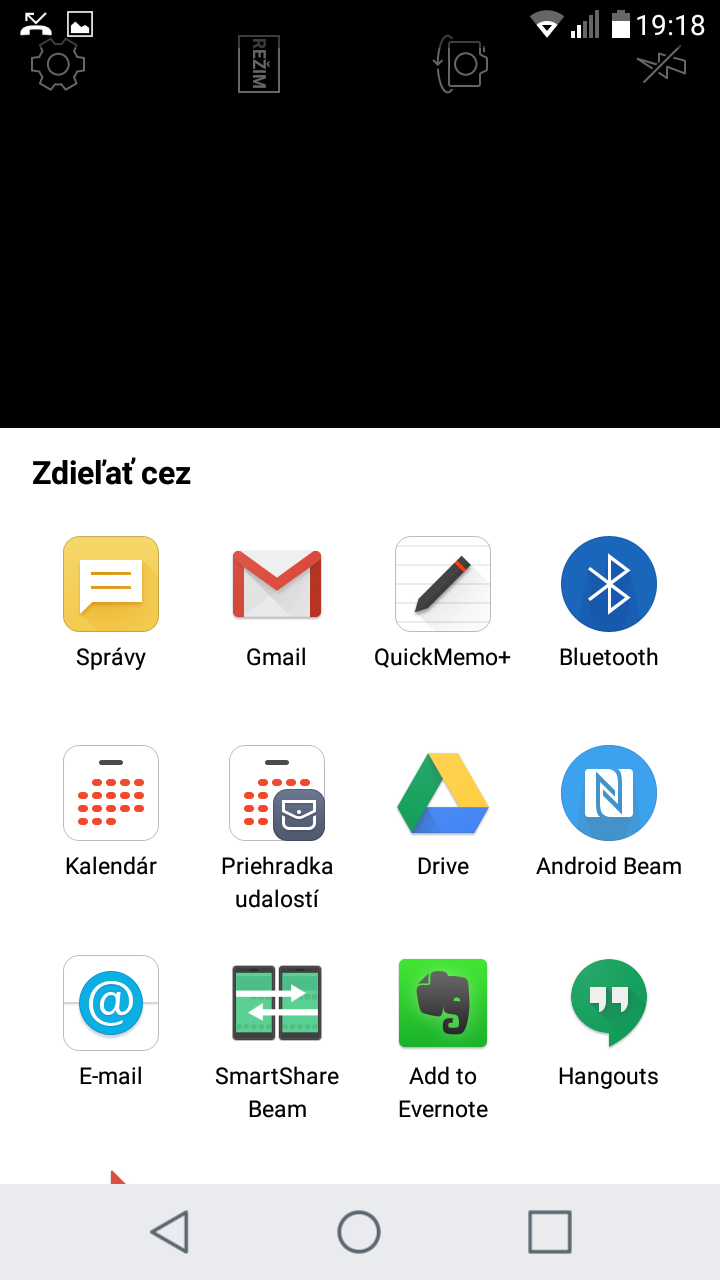Open recent apps overview
The image size is (720, 1280).
550,1232
